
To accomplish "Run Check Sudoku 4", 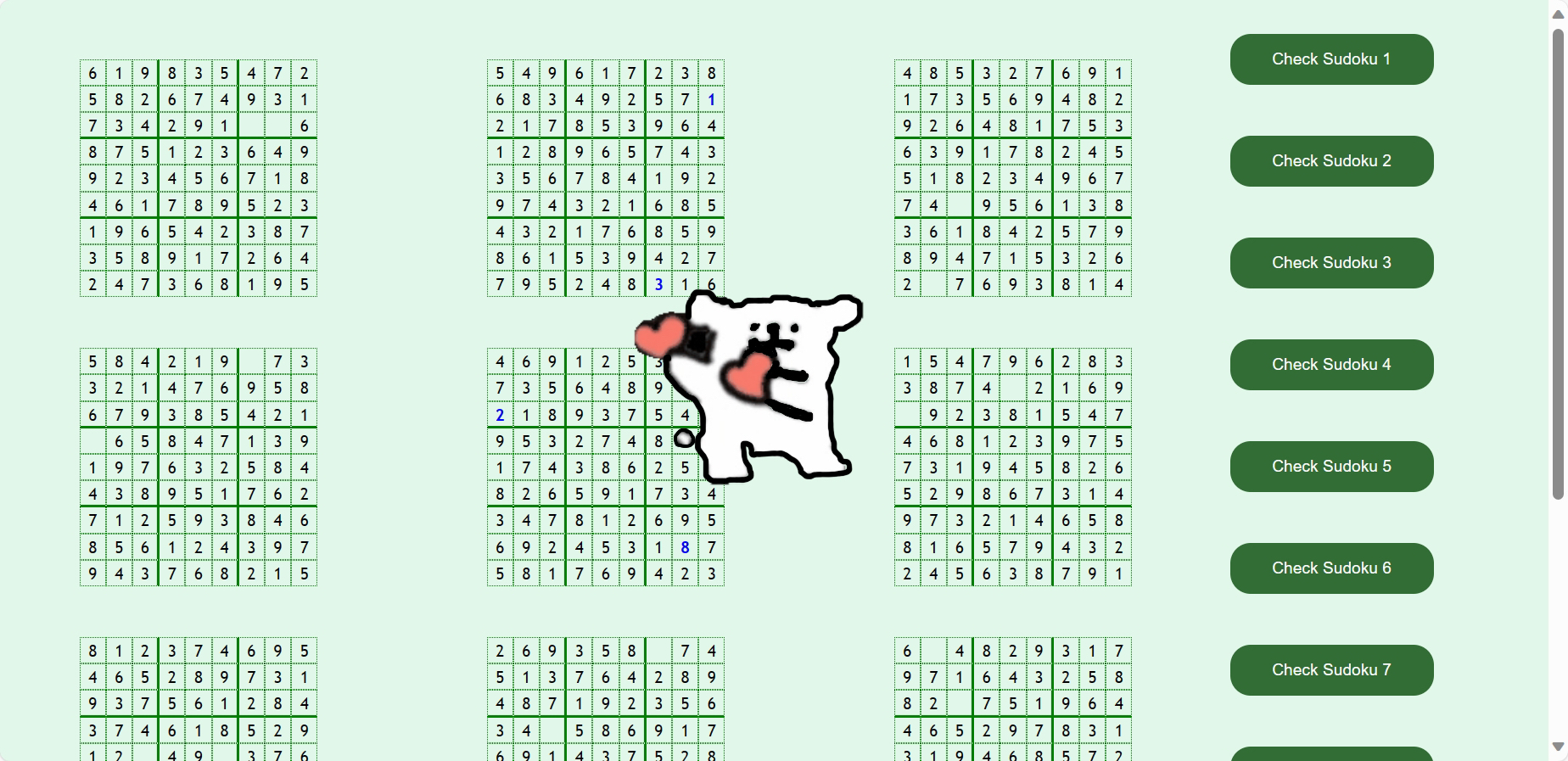I will pyautogui.click(x=1331, y=365).
